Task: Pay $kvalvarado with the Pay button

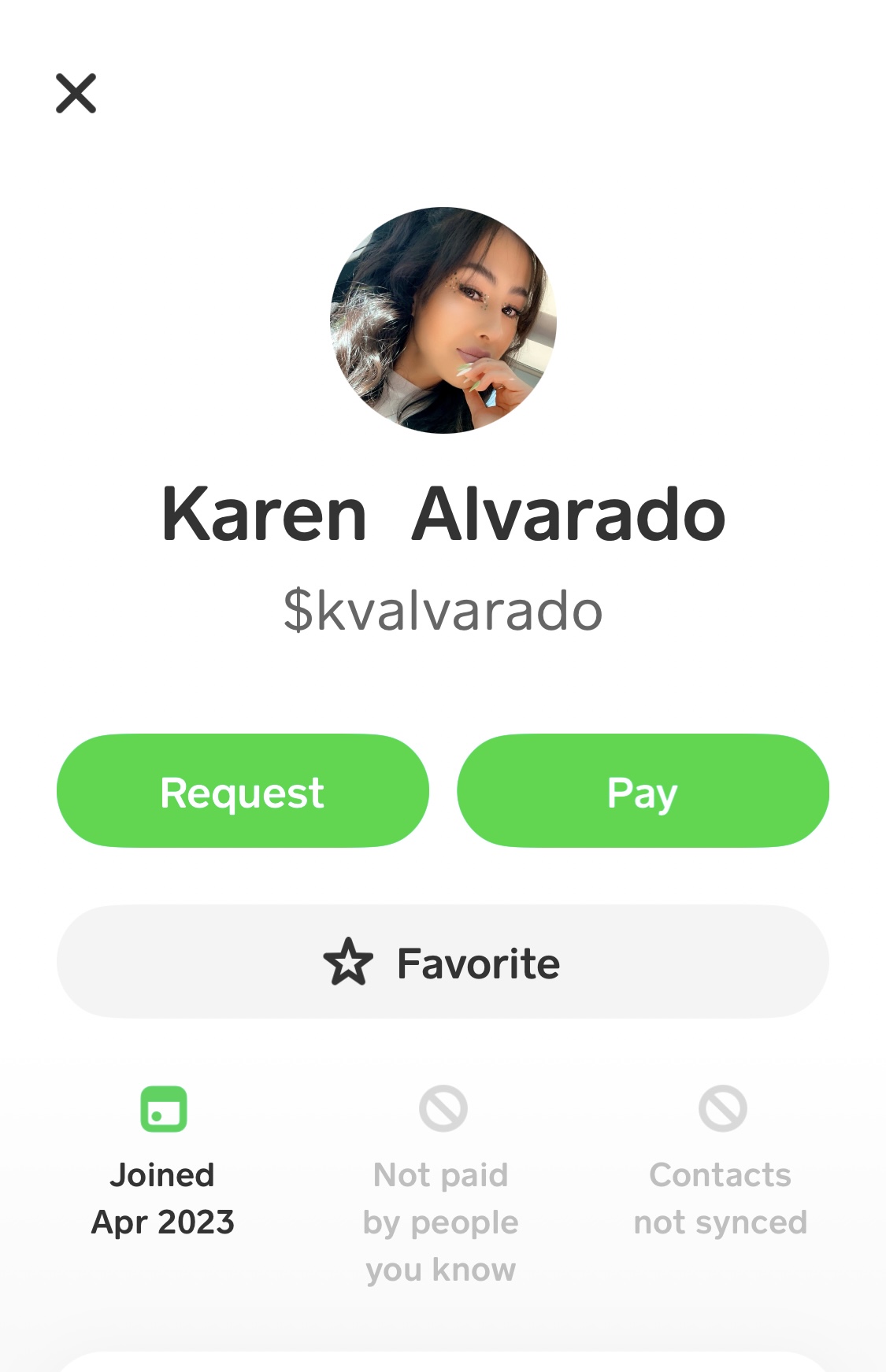Action: point(643,791)
